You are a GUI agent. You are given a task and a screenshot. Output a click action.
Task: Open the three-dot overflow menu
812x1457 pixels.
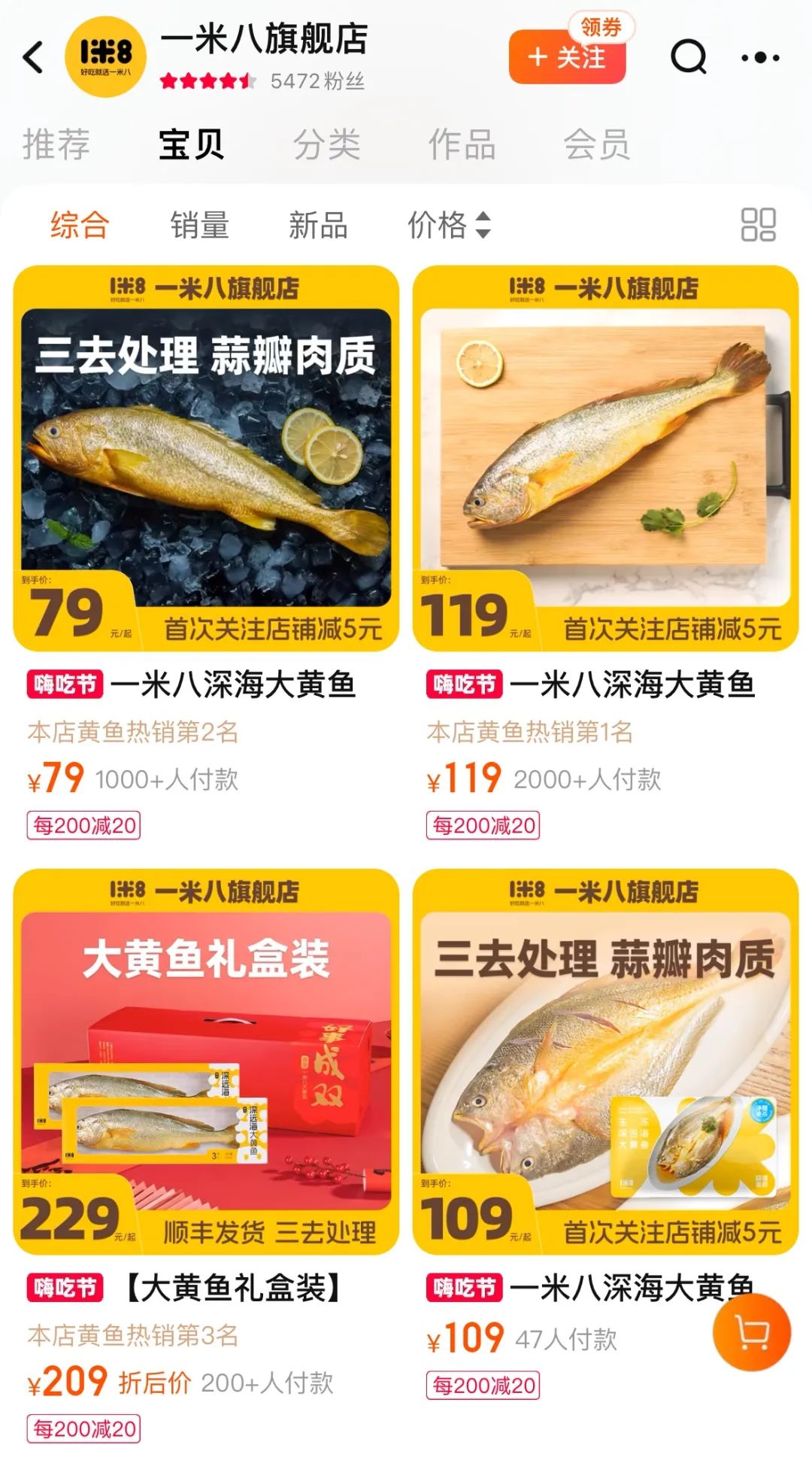[x=759, y=57]
